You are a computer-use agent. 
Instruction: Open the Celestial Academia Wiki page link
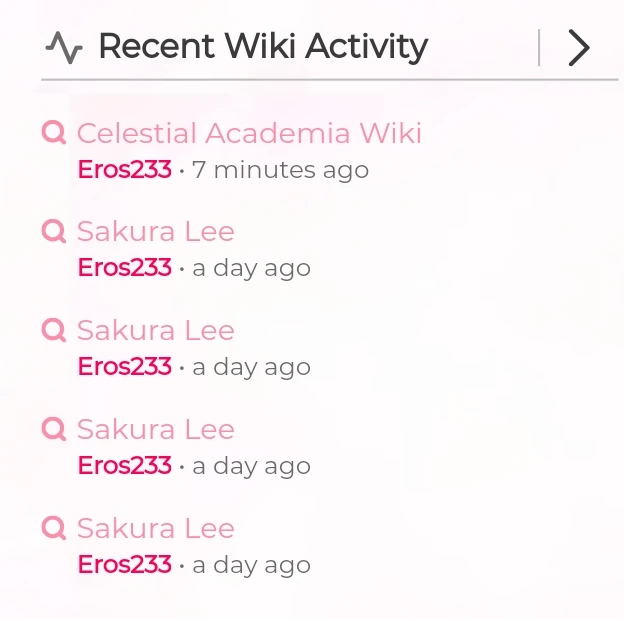(x=249, y=133)
